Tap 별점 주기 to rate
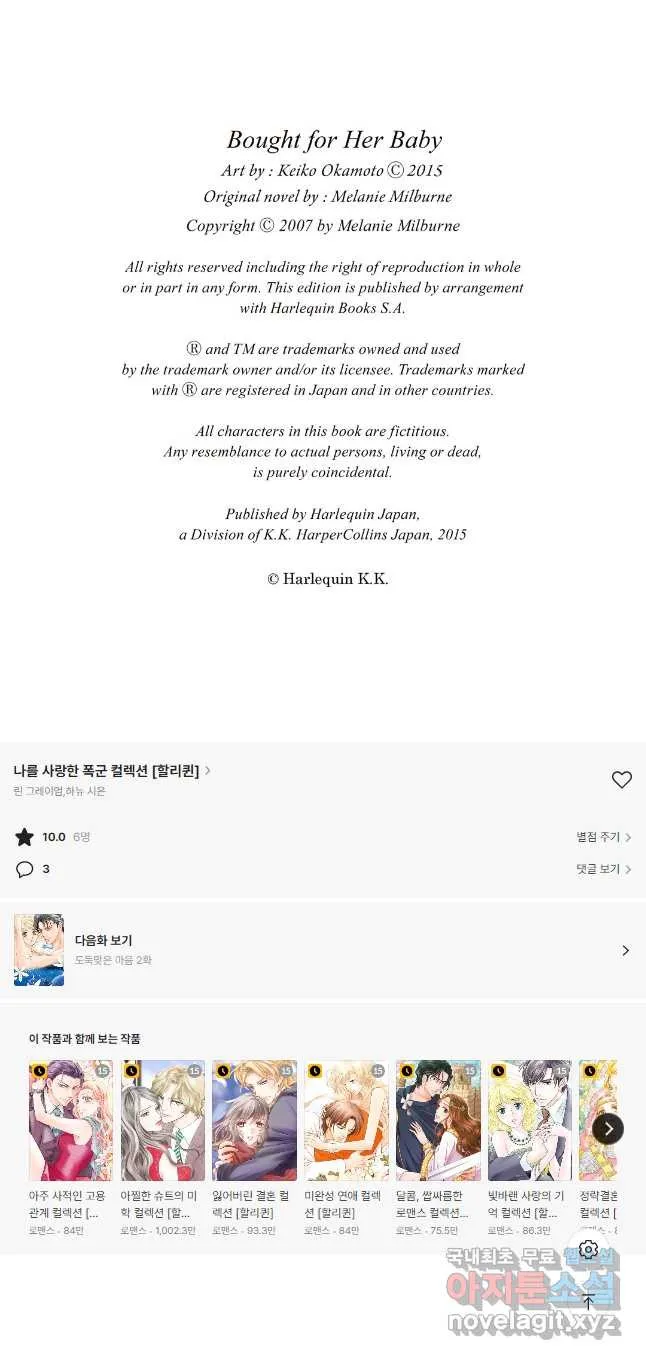The width and height of the screenshot is (646, 1360). (x=603, y=837)
